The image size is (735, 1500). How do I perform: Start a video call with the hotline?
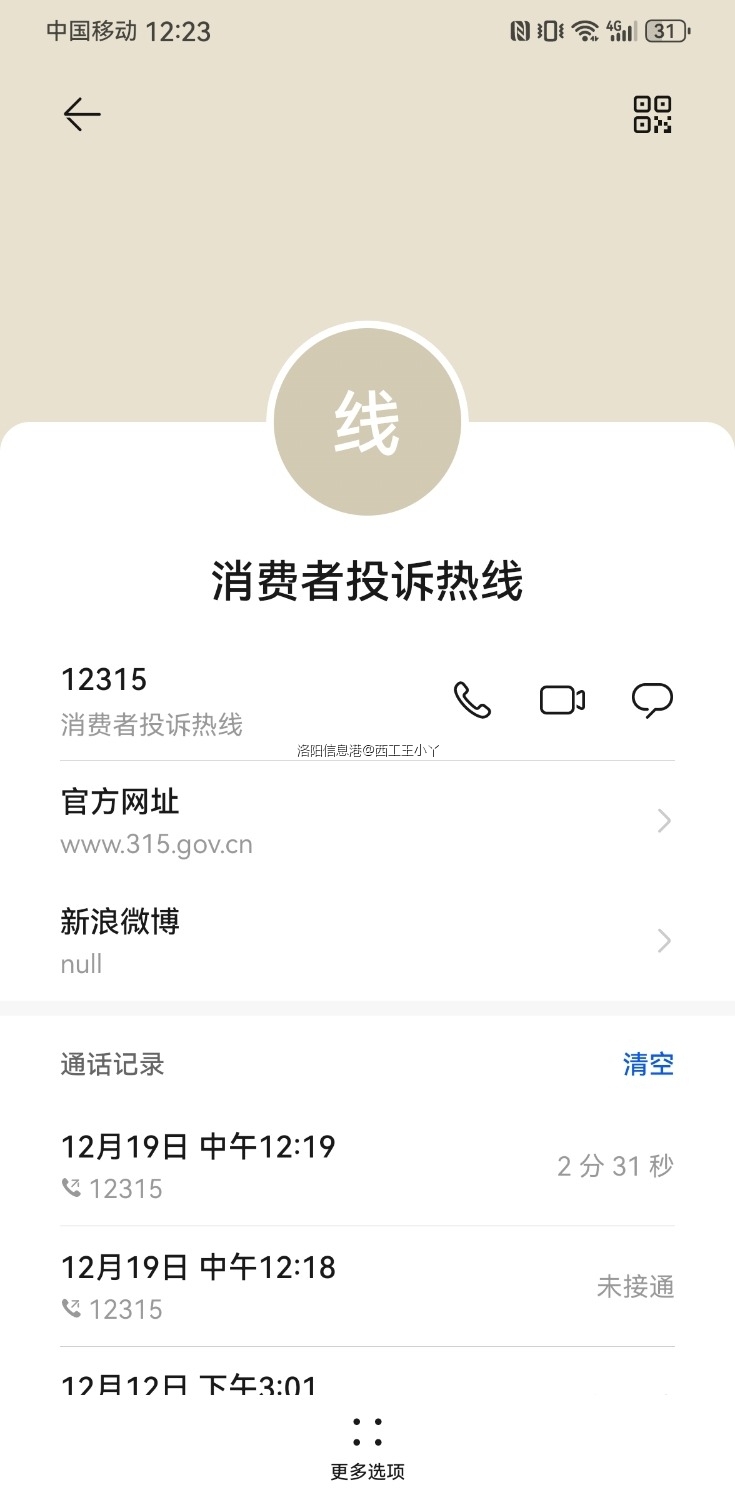pyautogui.click(x=561, y=699)
